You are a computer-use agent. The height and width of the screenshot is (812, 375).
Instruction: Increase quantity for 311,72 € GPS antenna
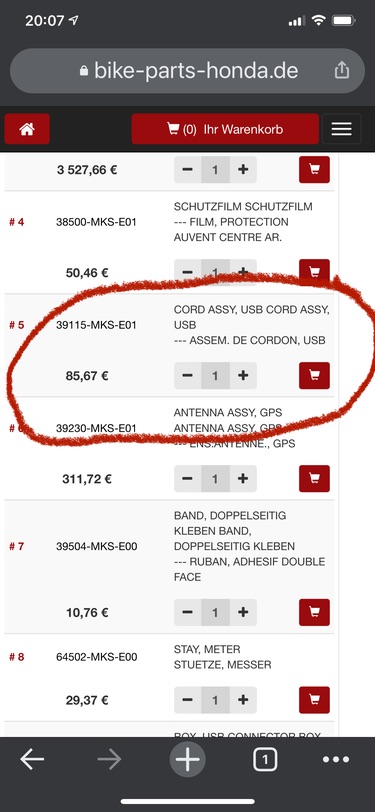tap(243, 478)
